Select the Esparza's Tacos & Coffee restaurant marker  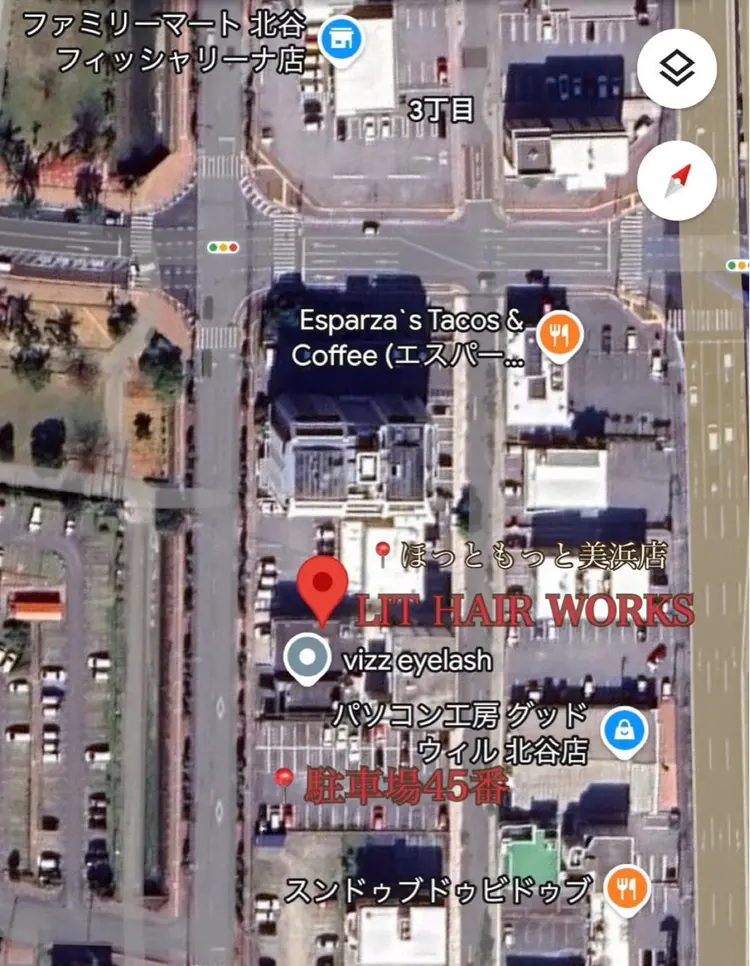(x=559, y=336)
